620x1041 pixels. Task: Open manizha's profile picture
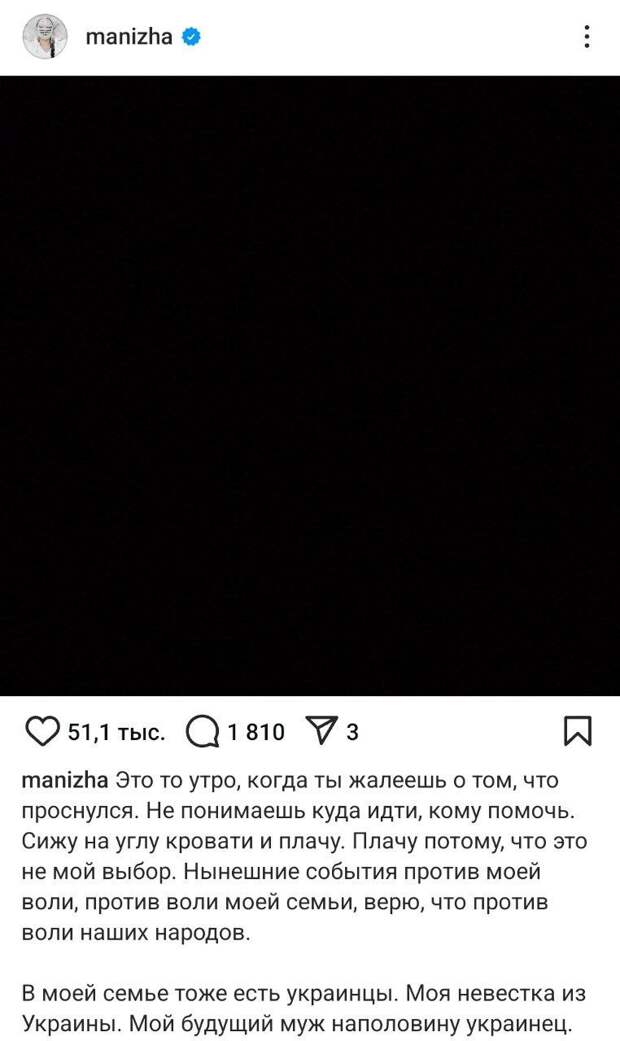pos(44,38)
